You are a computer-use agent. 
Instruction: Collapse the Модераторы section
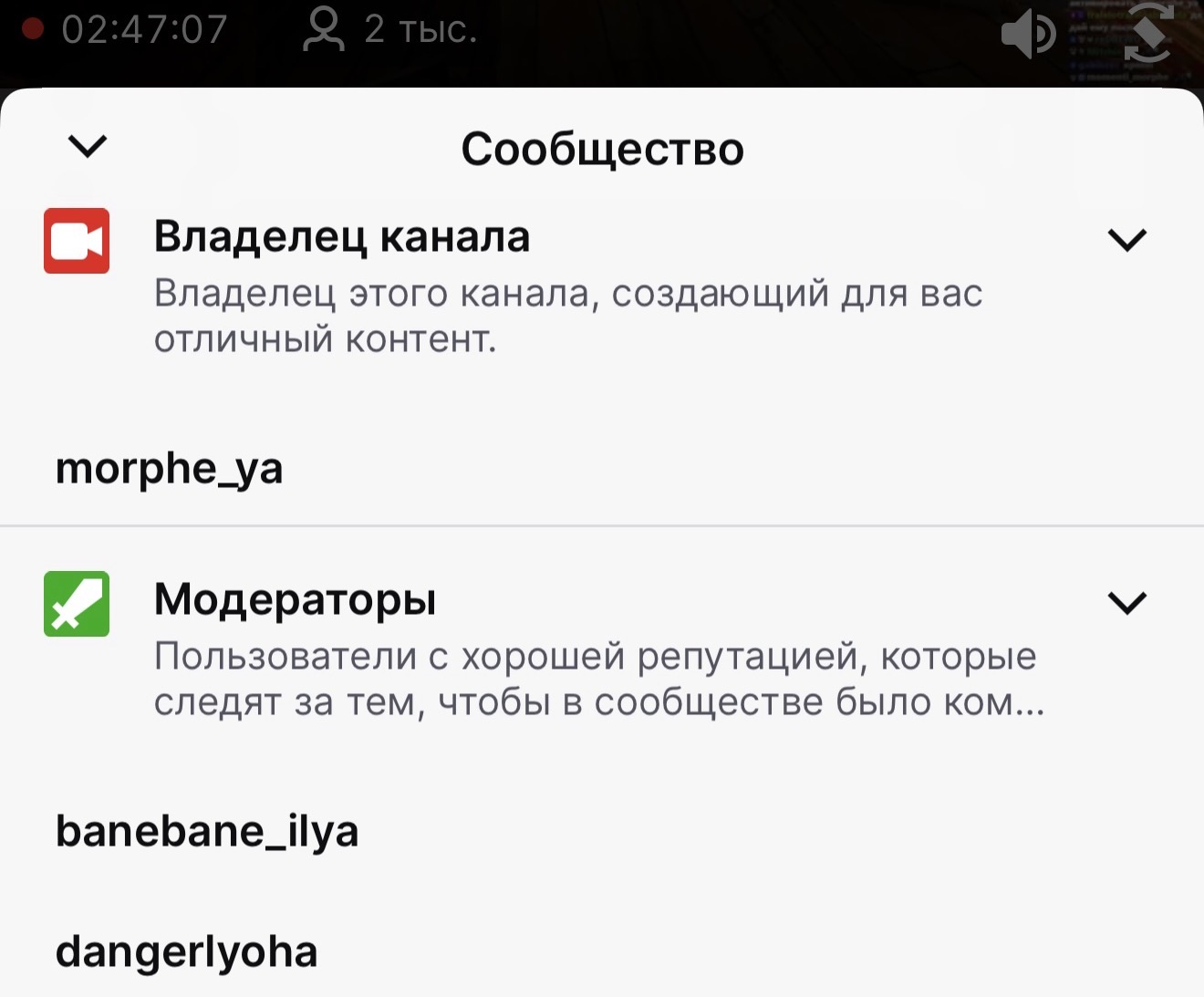click(1126, 602)
